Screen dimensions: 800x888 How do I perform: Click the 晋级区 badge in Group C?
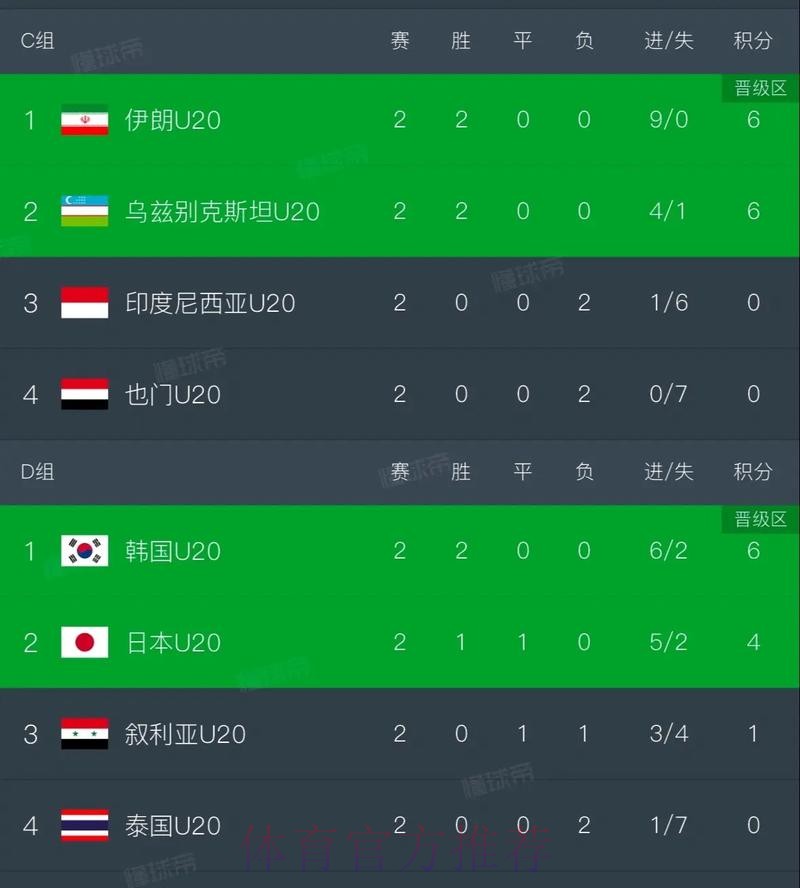tap(760, 87)
